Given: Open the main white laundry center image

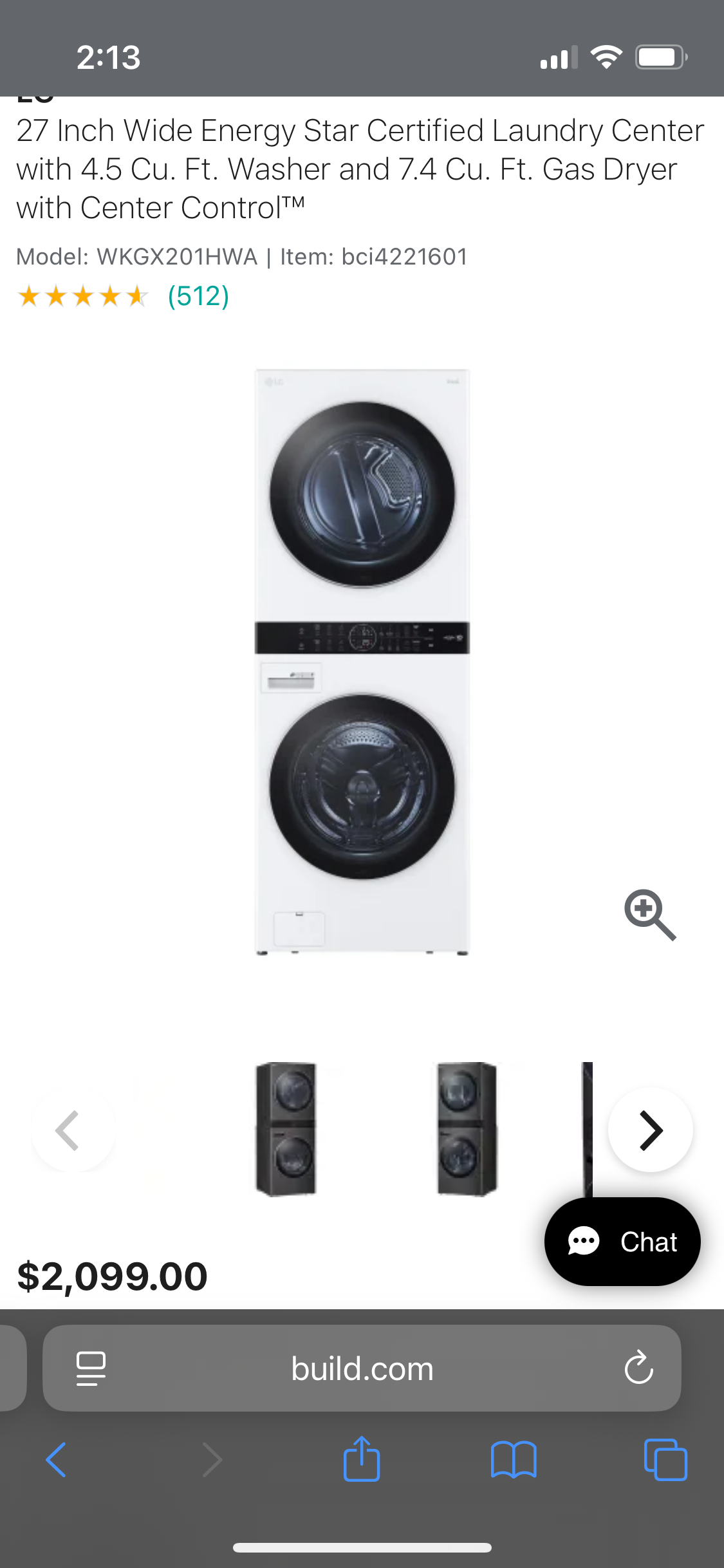Looking at the screenshot, I should (x=362, y=661).
